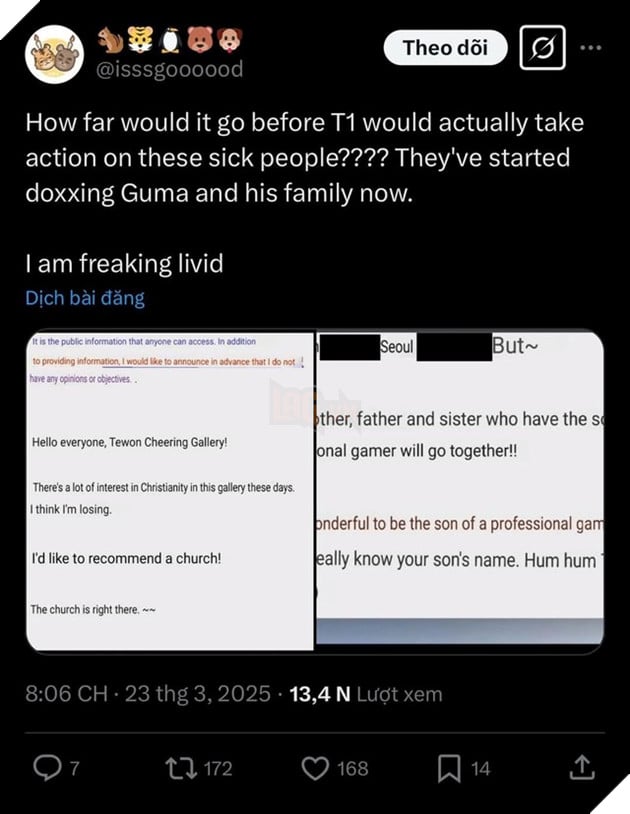Share the post via the share icon
The height and width of the screenshot is (814, 630).
point(579,767)
